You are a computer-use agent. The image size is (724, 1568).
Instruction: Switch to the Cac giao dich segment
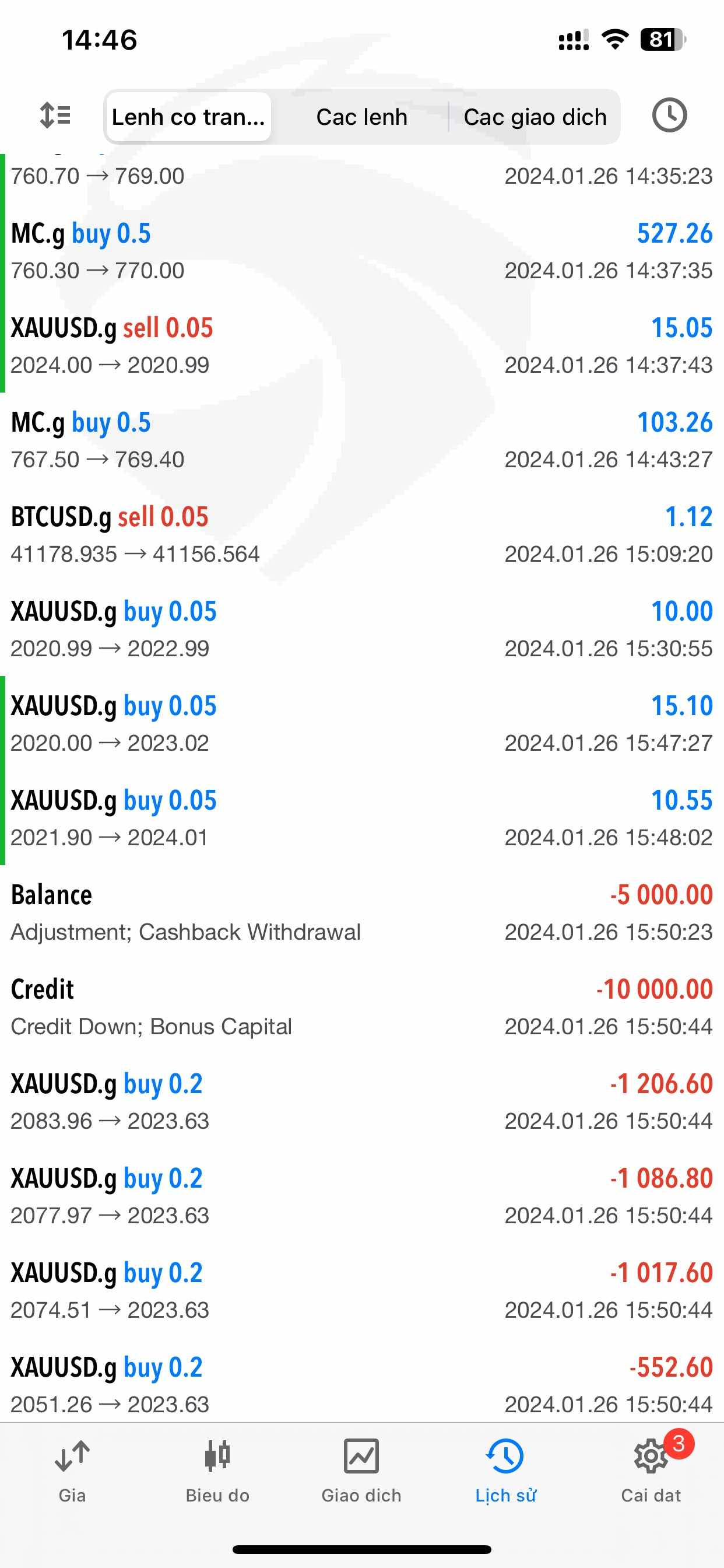coord(535,117)
